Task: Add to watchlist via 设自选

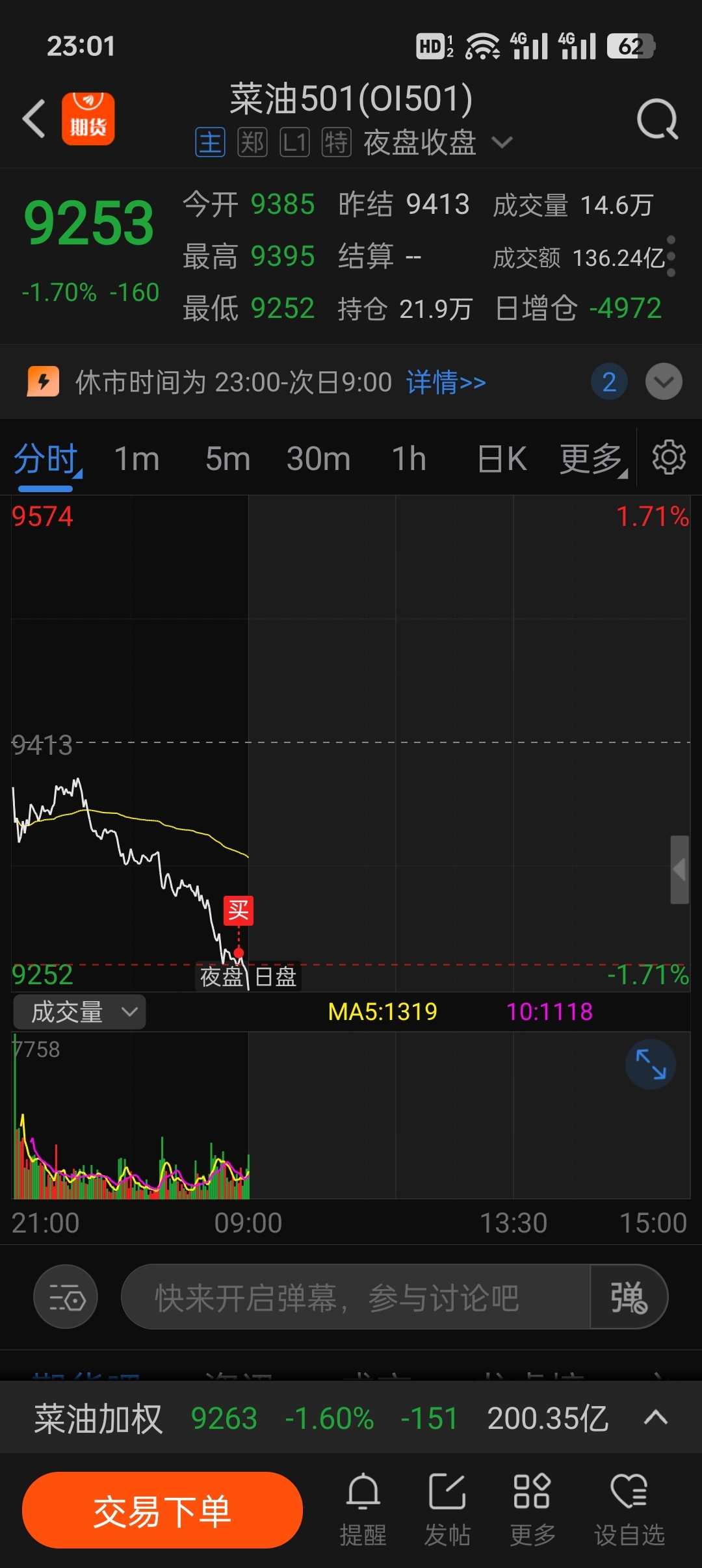Action: [x=629, y=1509]
